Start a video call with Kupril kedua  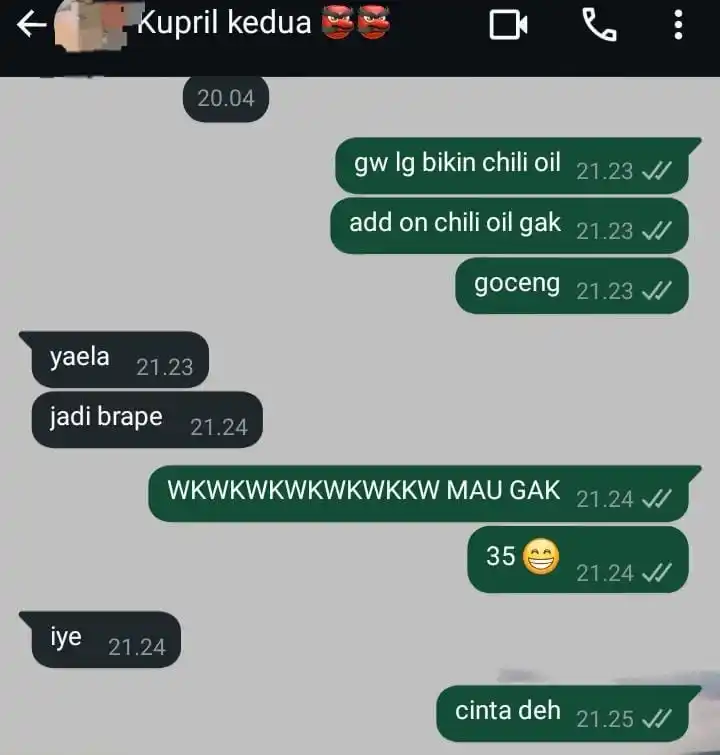[x=508, y=25]
